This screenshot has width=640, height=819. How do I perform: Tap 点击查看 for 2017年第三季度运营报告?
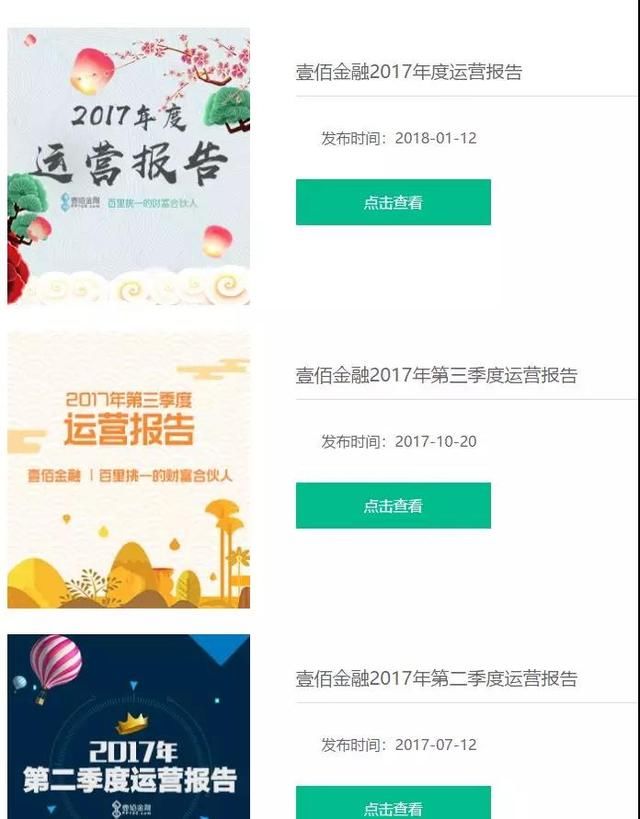(393, 505)
